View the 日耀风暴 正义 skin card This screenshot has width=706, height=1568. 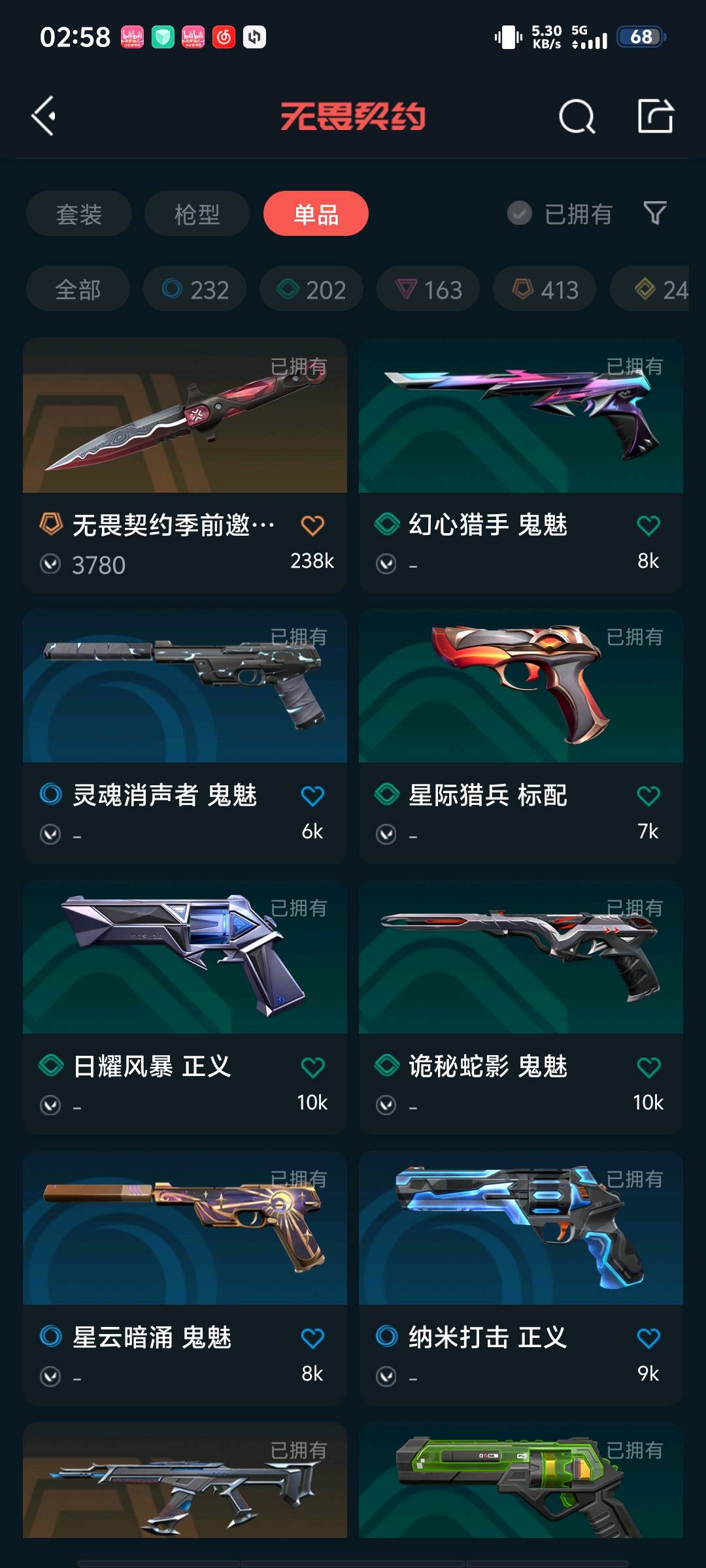185,1007
